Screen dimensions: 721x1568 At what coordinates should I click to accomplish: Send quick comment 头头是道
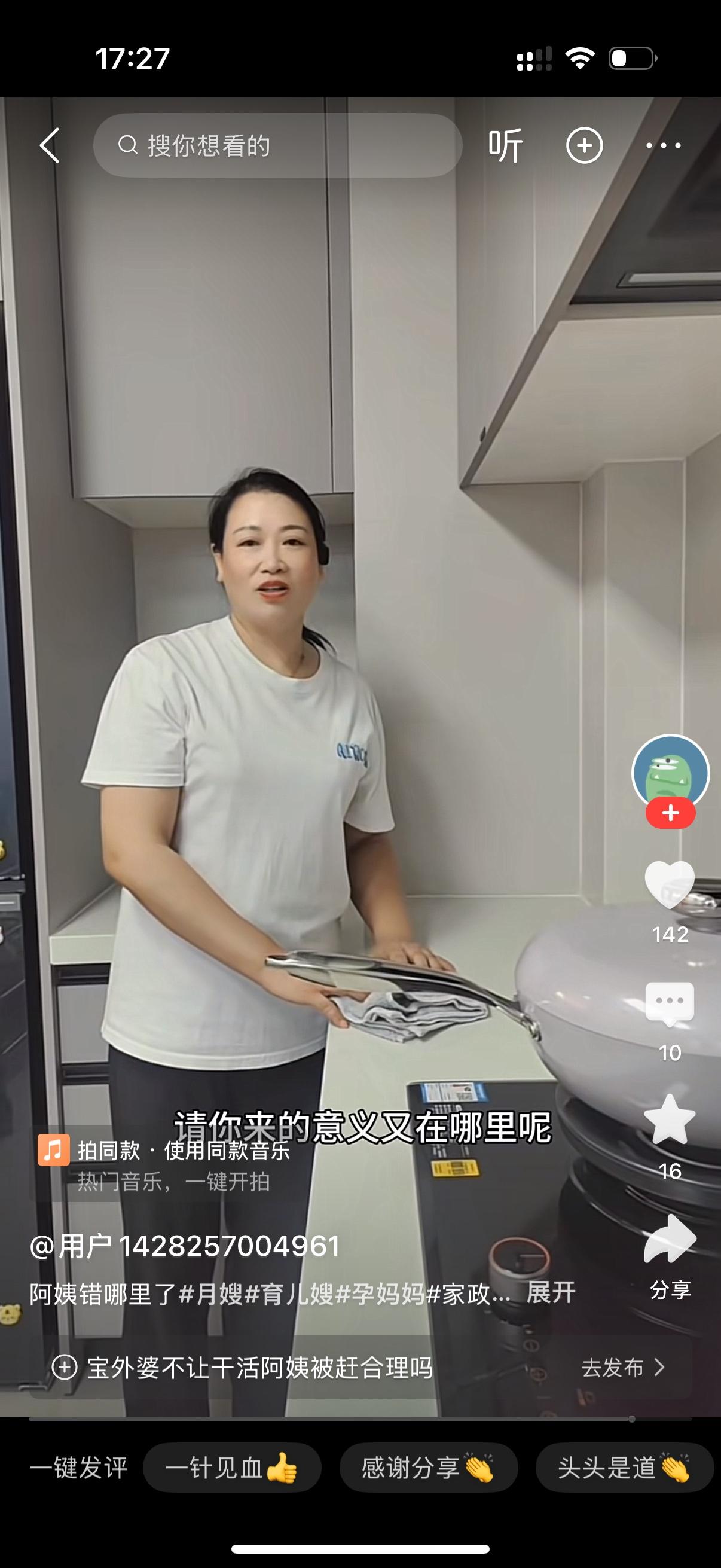(624, 1468)
